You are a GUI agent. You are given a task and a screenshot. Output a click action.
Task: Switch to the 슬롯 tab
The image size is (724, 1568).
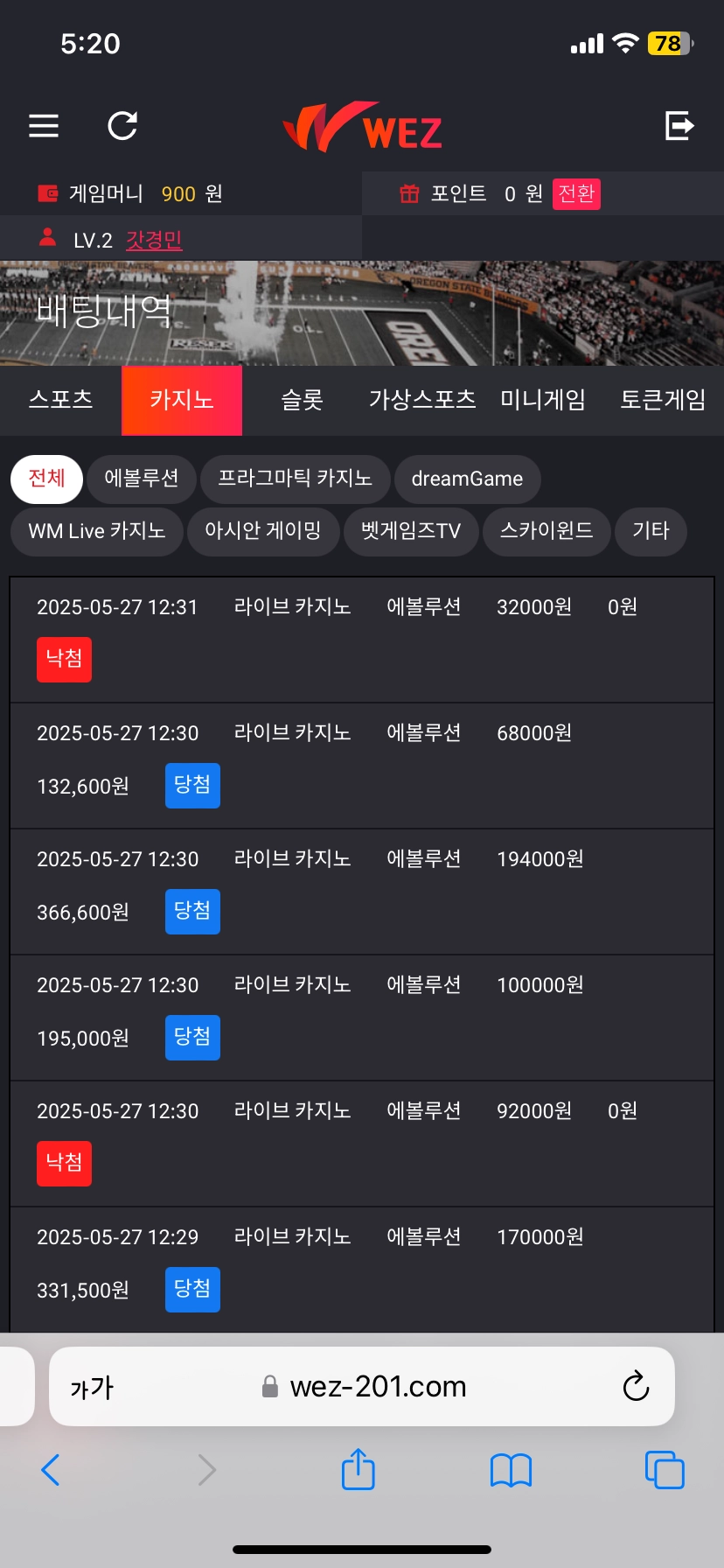coord(302,400)
